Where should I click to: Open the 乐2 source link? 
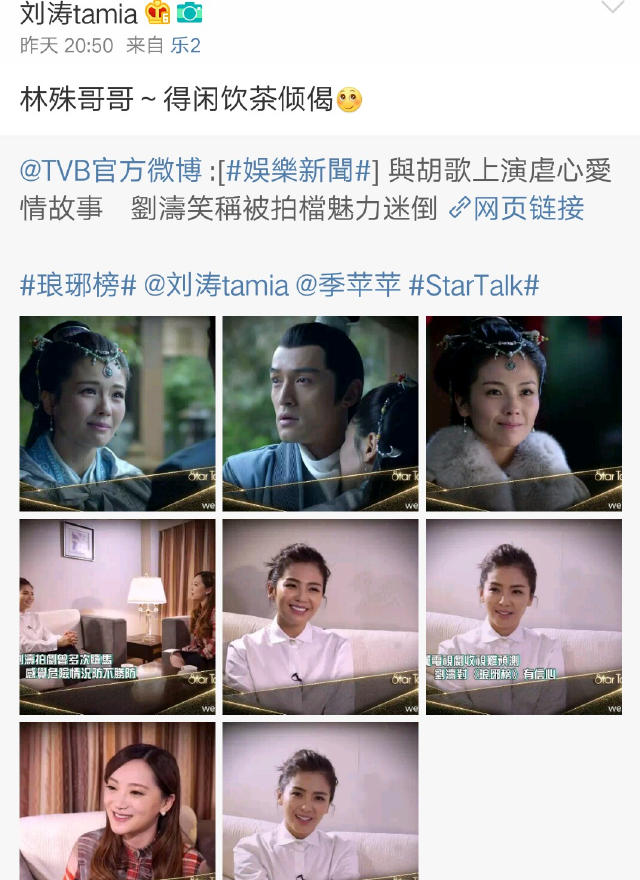pyautogui.click(x=185, y=45)
